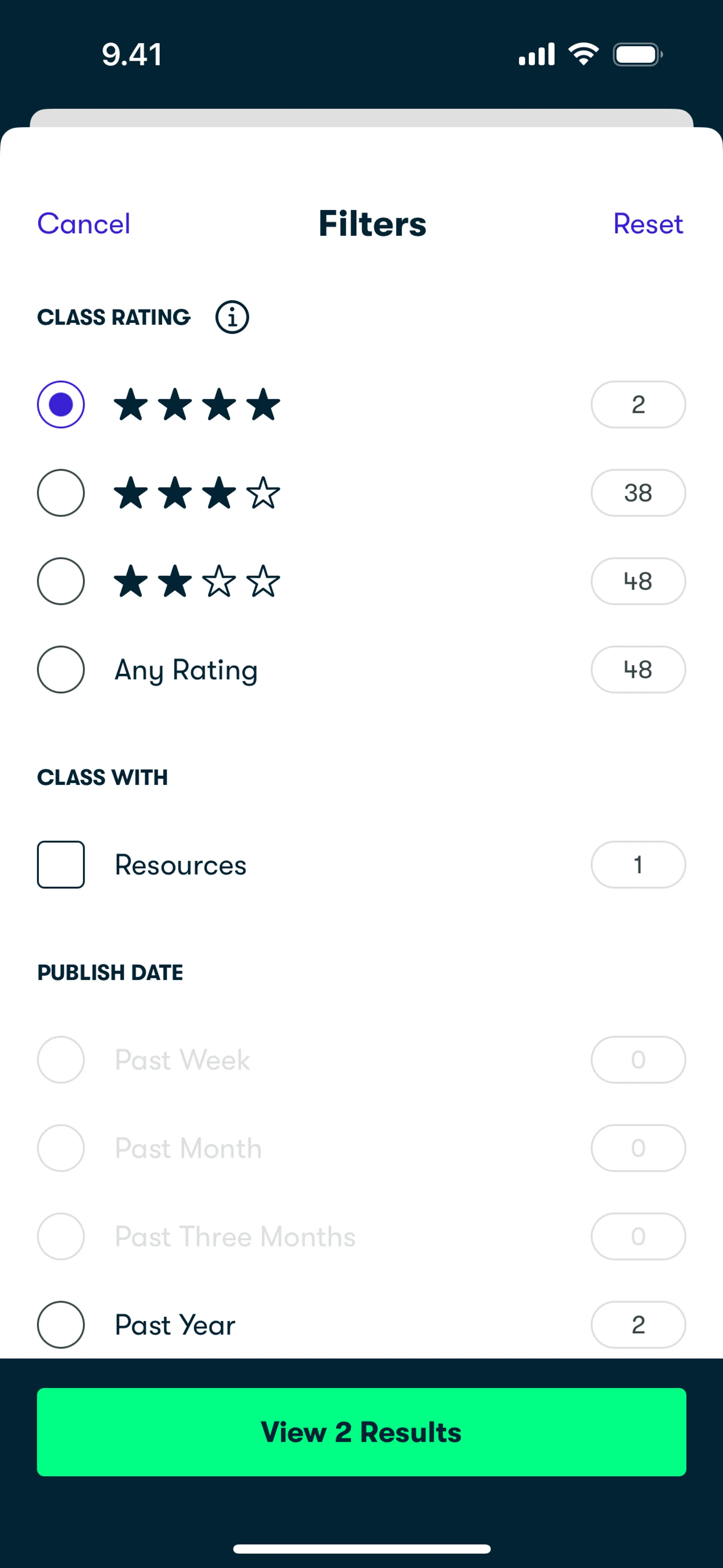723x1568 pixels.
Task: Tap View 2 Results button
Action: (x=361, y=1432)
